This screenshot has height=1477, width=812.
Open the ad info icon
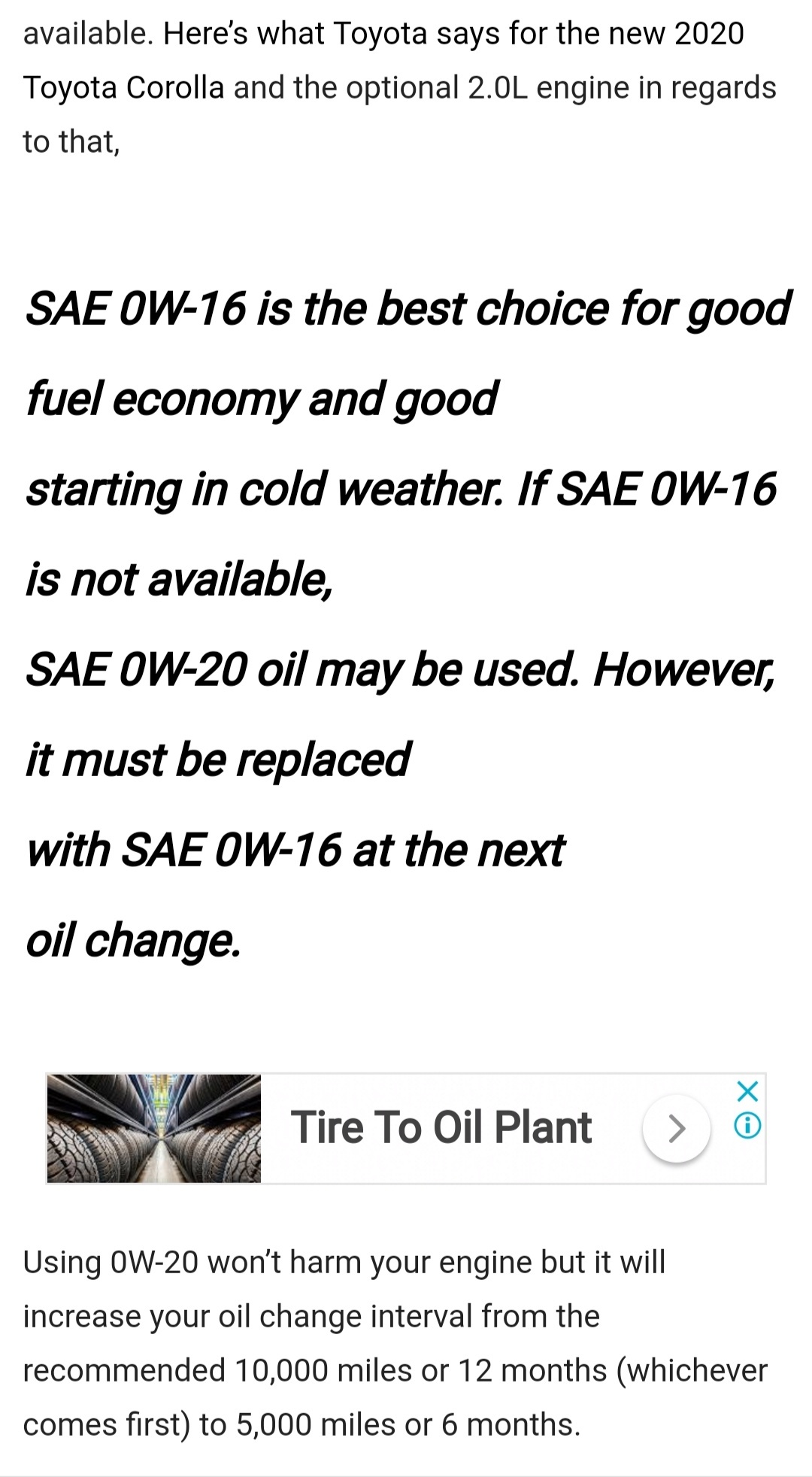(747, 1126)
